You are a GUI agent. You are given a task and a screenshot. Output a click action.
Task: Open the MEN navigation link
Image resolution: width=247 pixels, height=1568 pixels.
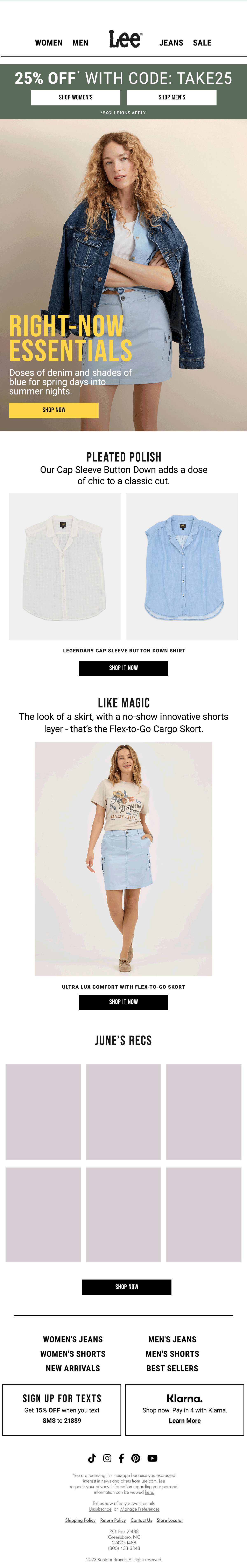[80, 43]
